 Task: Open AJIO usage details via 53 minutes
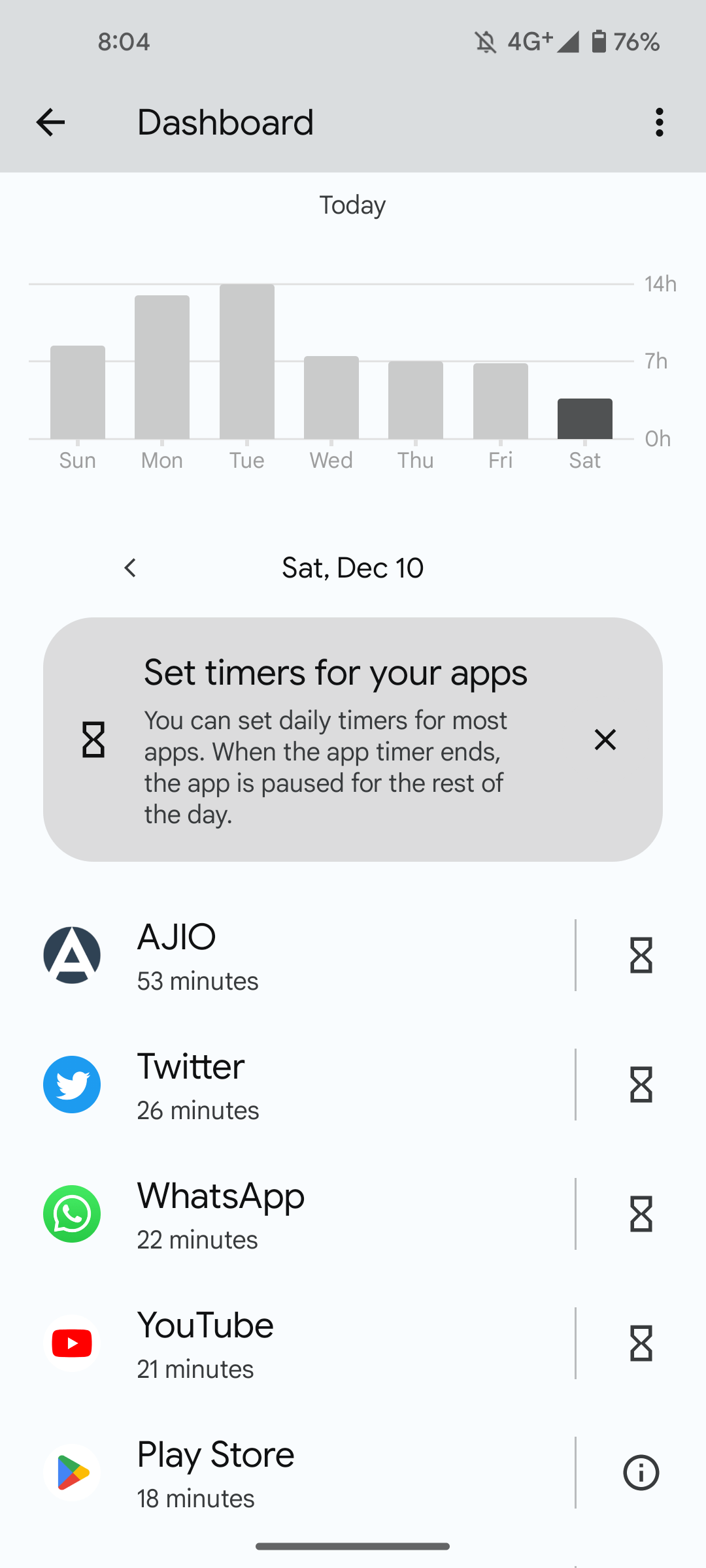click(x=197, y=980)
